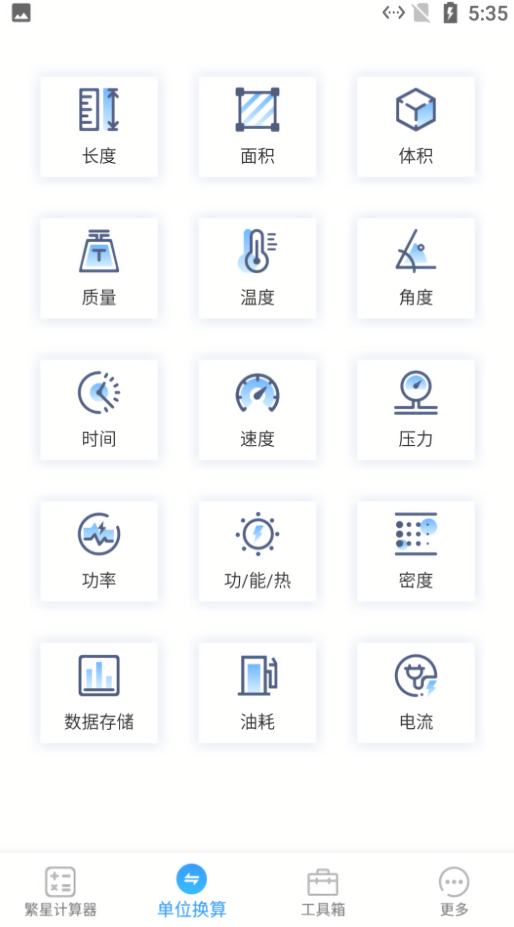The image size is (514, 927).
Task: Switch to the 繁星计算器 calculator tab
Action: (60, 891)
